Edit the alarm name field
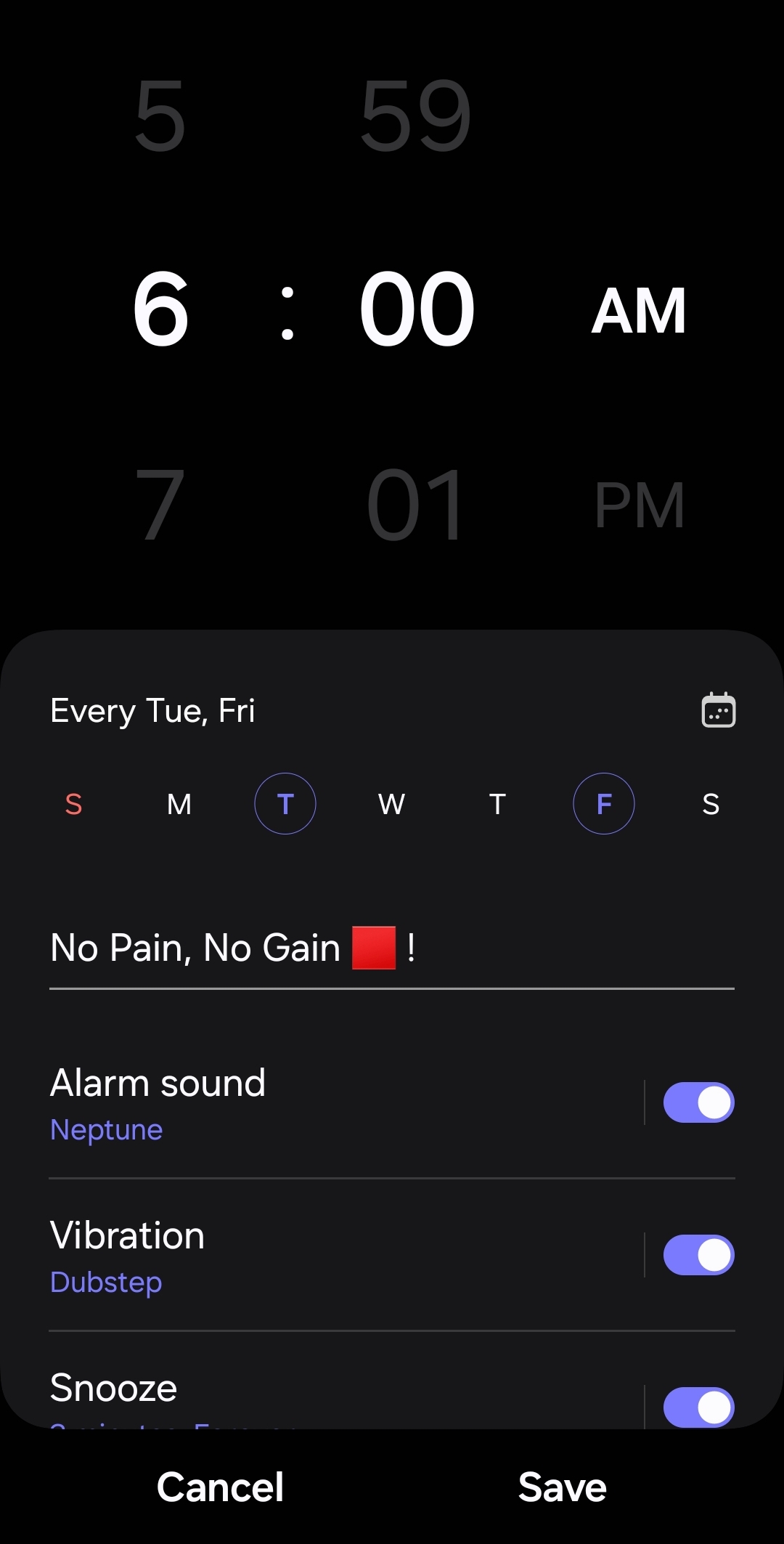This screenshot has width=784, height=1544. pos(392,948)
